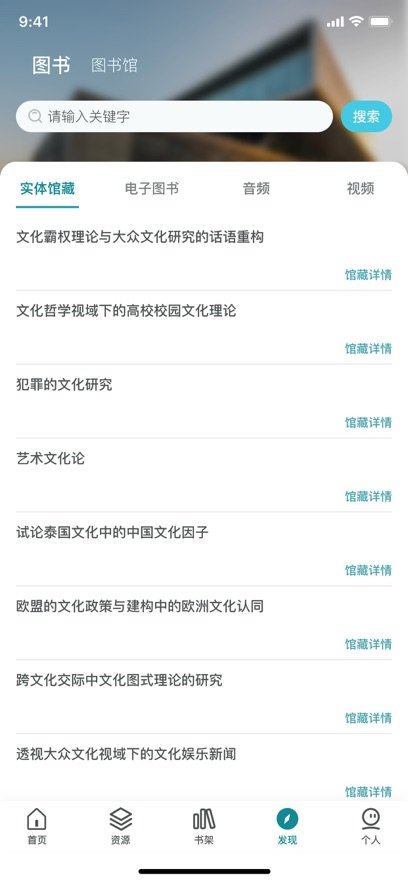The image size is (408, 883).
Task: View 馆藏详情 for 文化哲学视域下的高校校园文化理论
Action: click(368, 349)
